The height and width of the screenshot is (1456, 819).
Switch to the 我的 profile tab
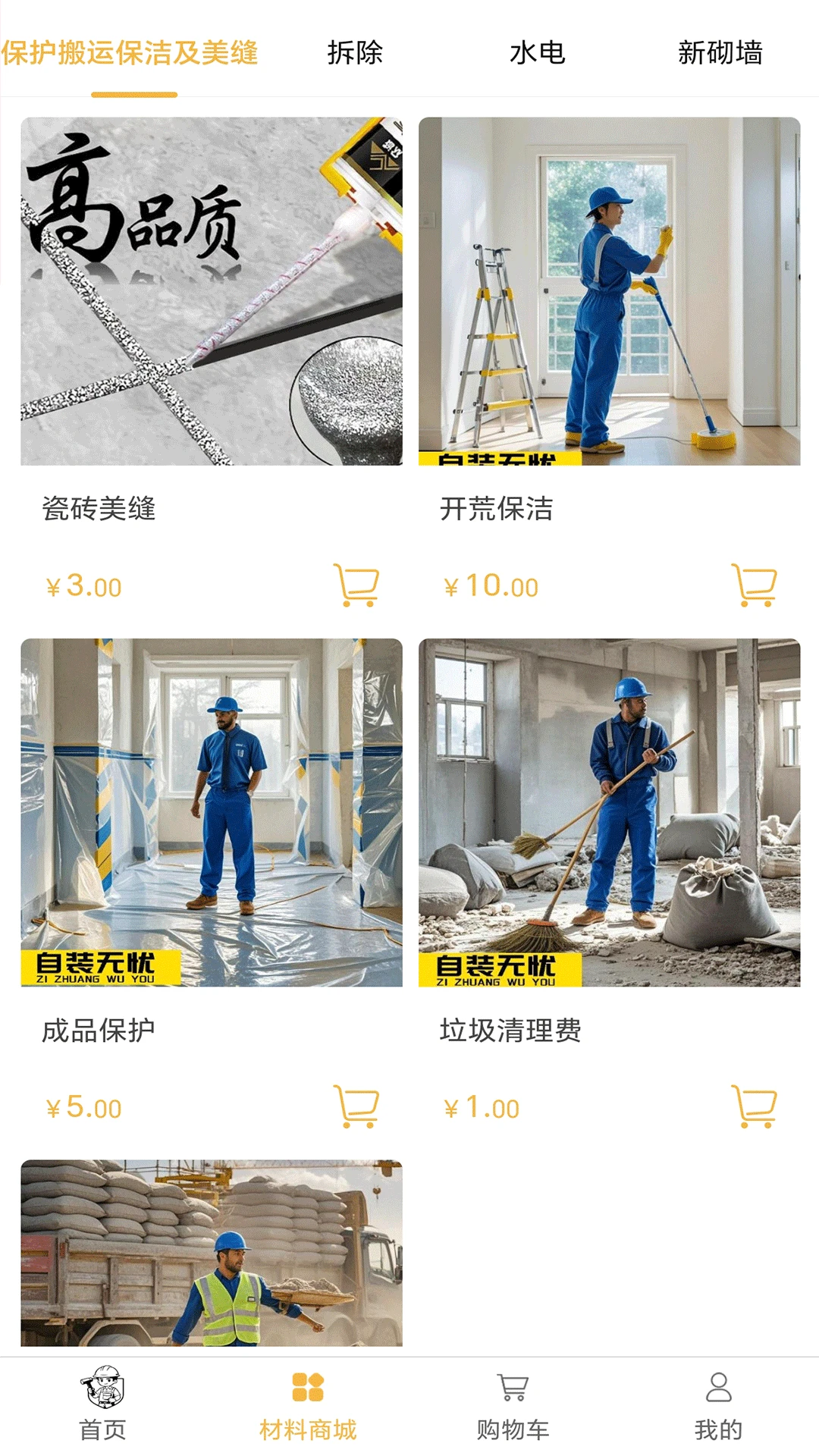click(x=717, y=1404)
